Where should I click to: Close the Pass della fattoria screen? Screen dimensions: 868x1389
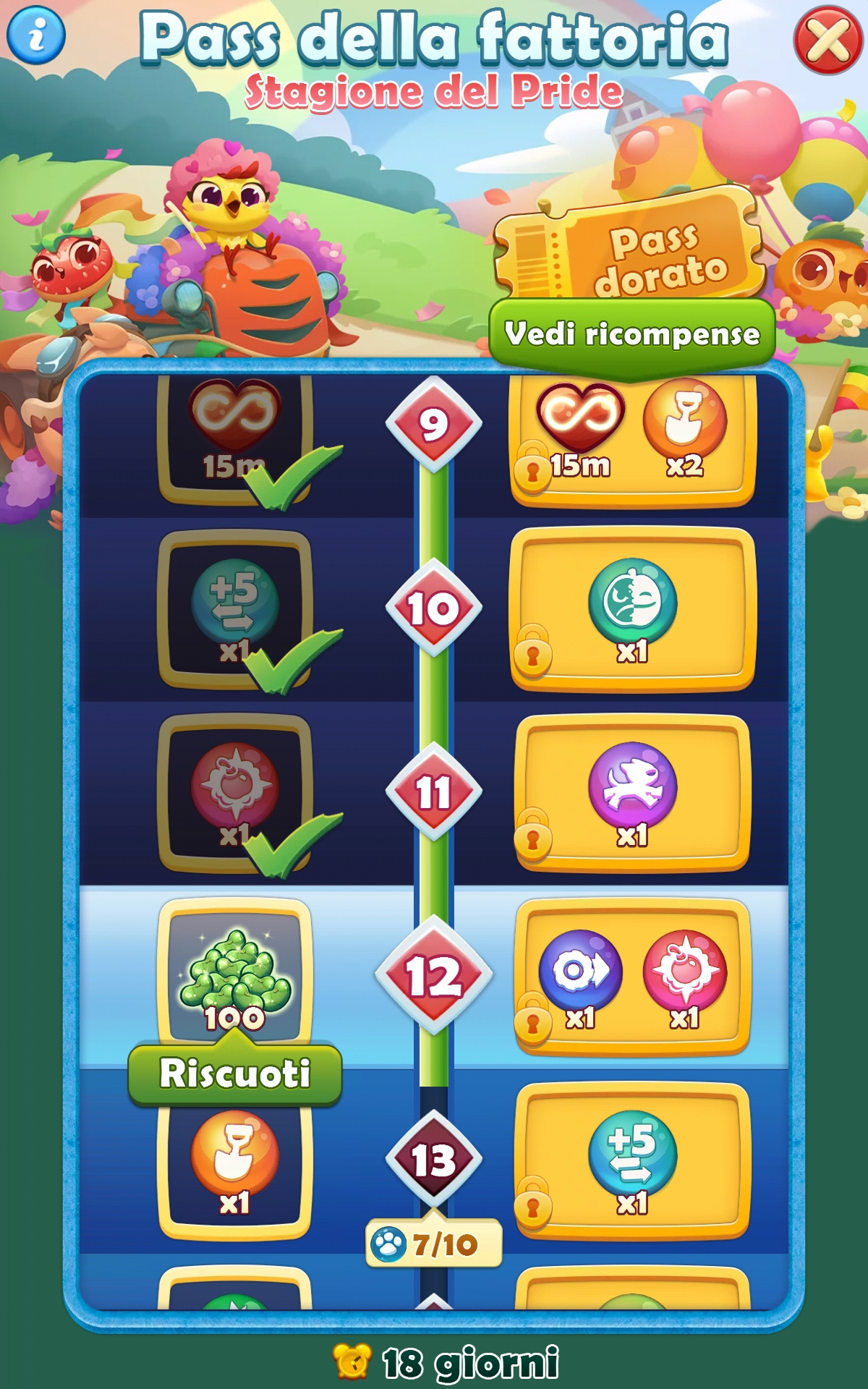pyautogui.click(x=828, y=40)
